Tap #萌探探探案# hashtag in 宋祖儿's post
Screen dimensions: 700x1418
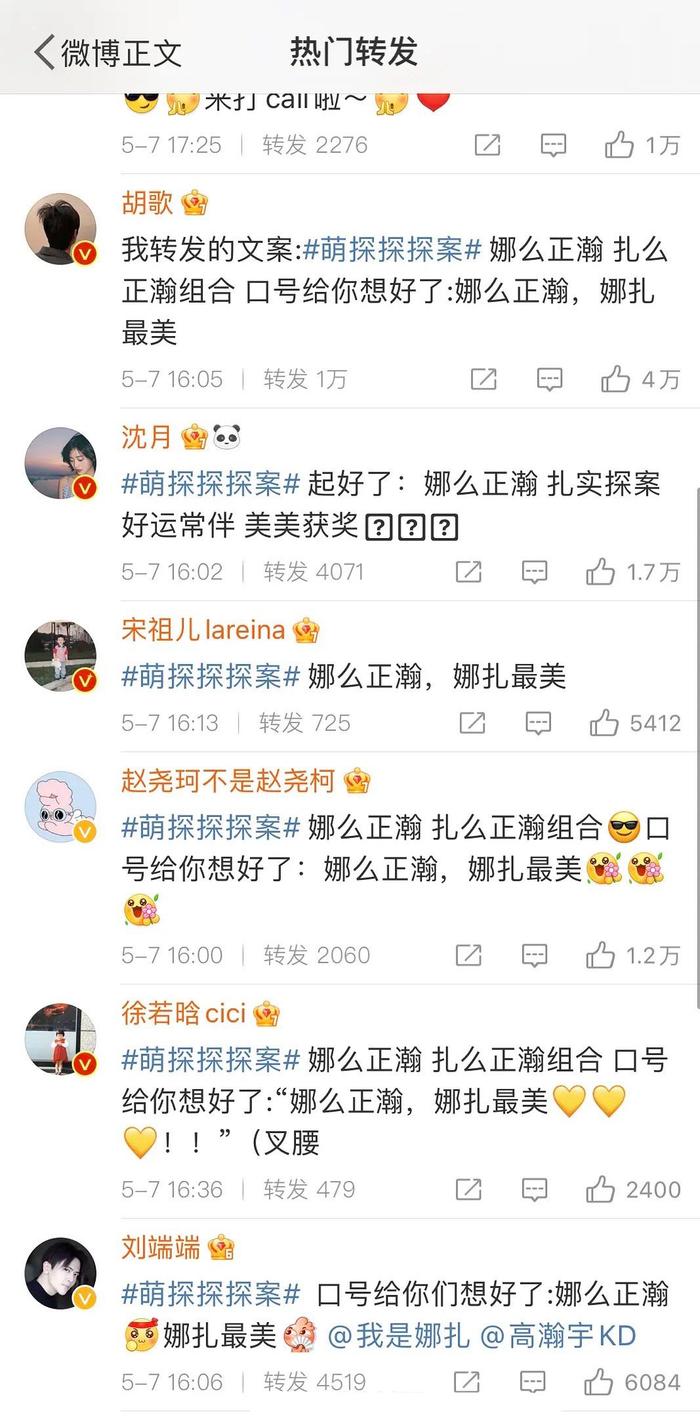[211, 677]
